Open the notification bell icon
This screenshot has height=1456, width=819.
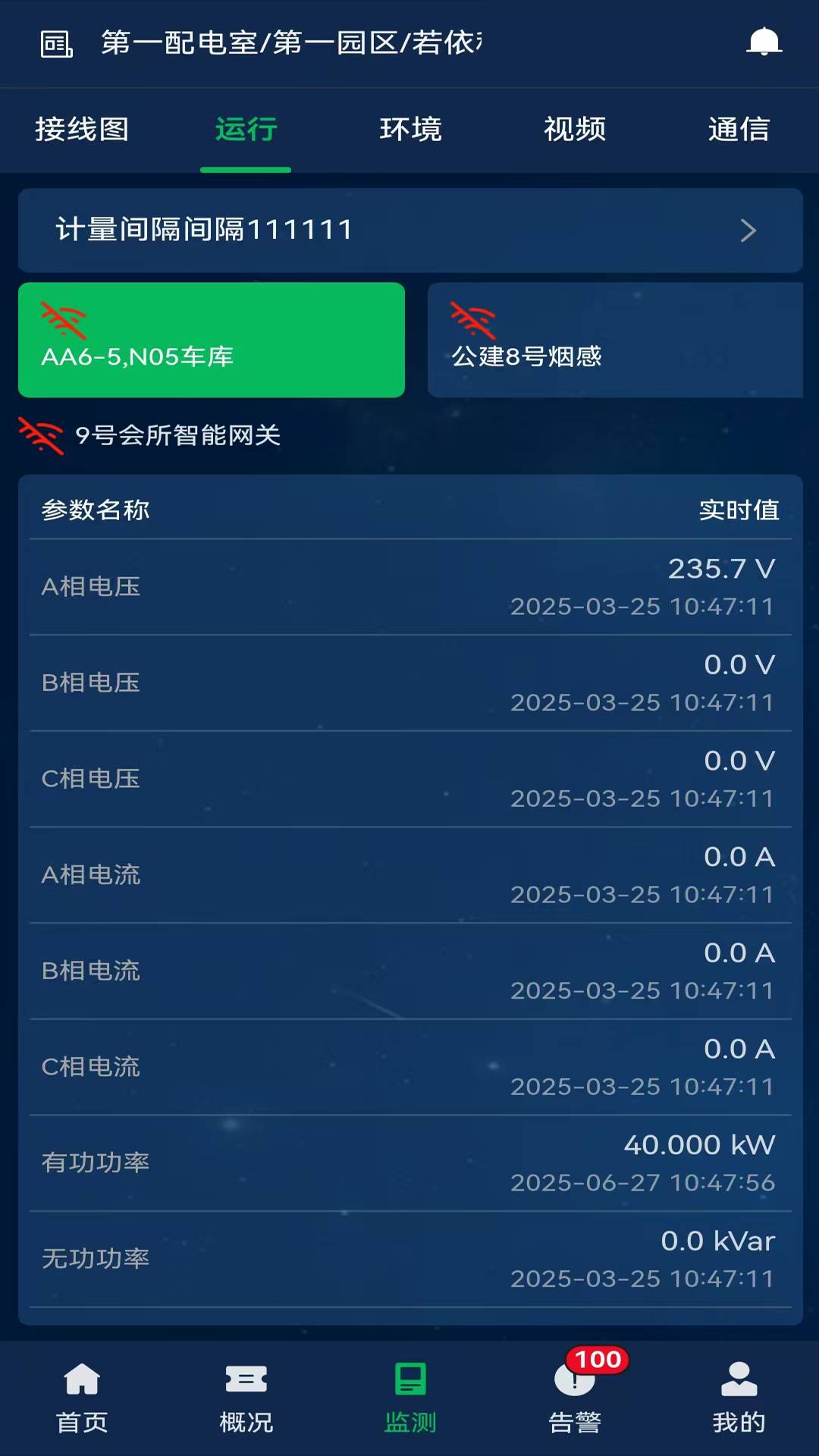point(764,43)
